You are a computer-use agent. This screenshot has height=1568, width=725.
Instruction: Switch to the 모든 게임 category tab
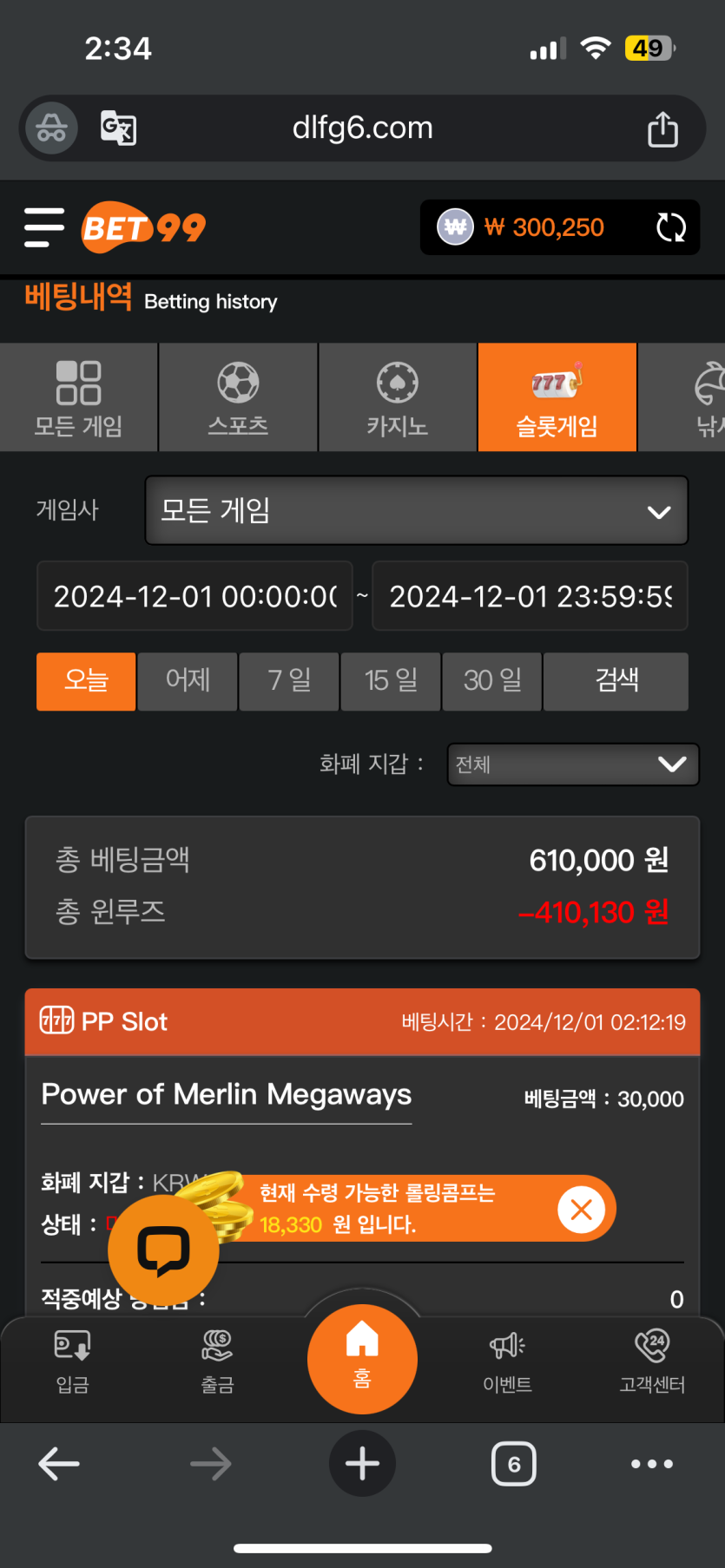coord(78,397)
